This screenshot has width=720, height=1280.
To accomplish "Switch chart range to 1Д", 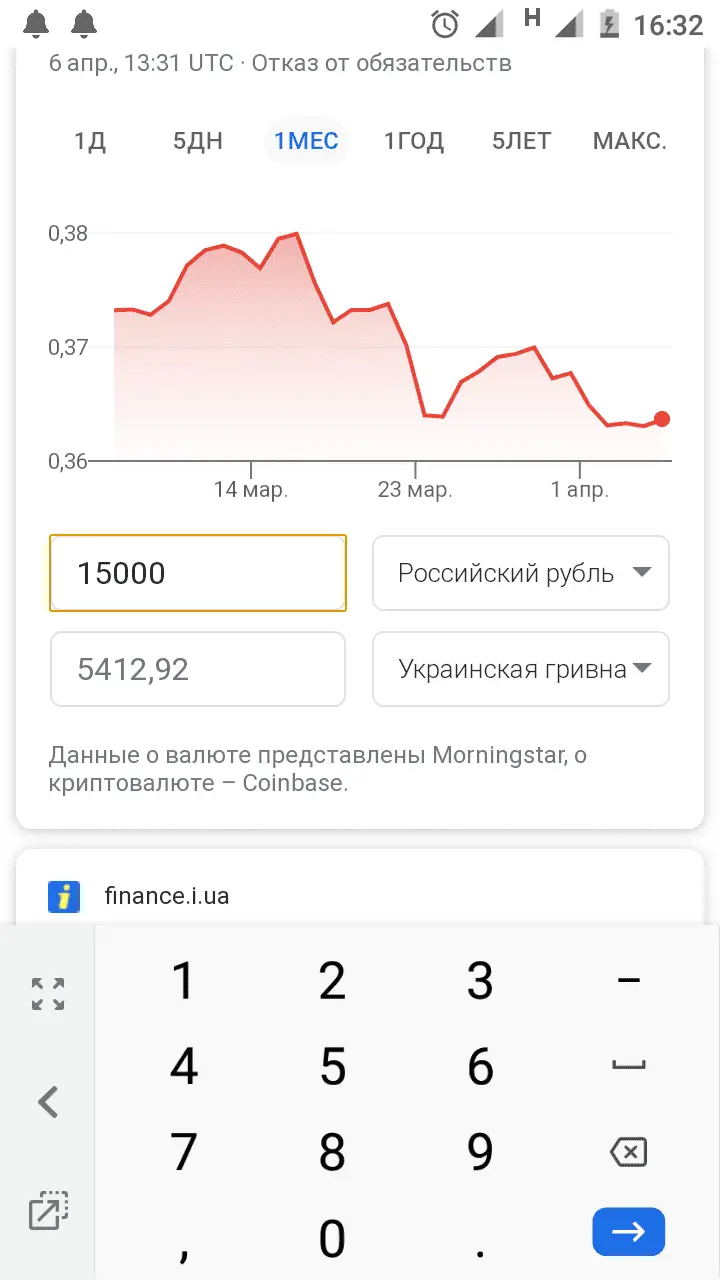I will (x=90, y=141).
